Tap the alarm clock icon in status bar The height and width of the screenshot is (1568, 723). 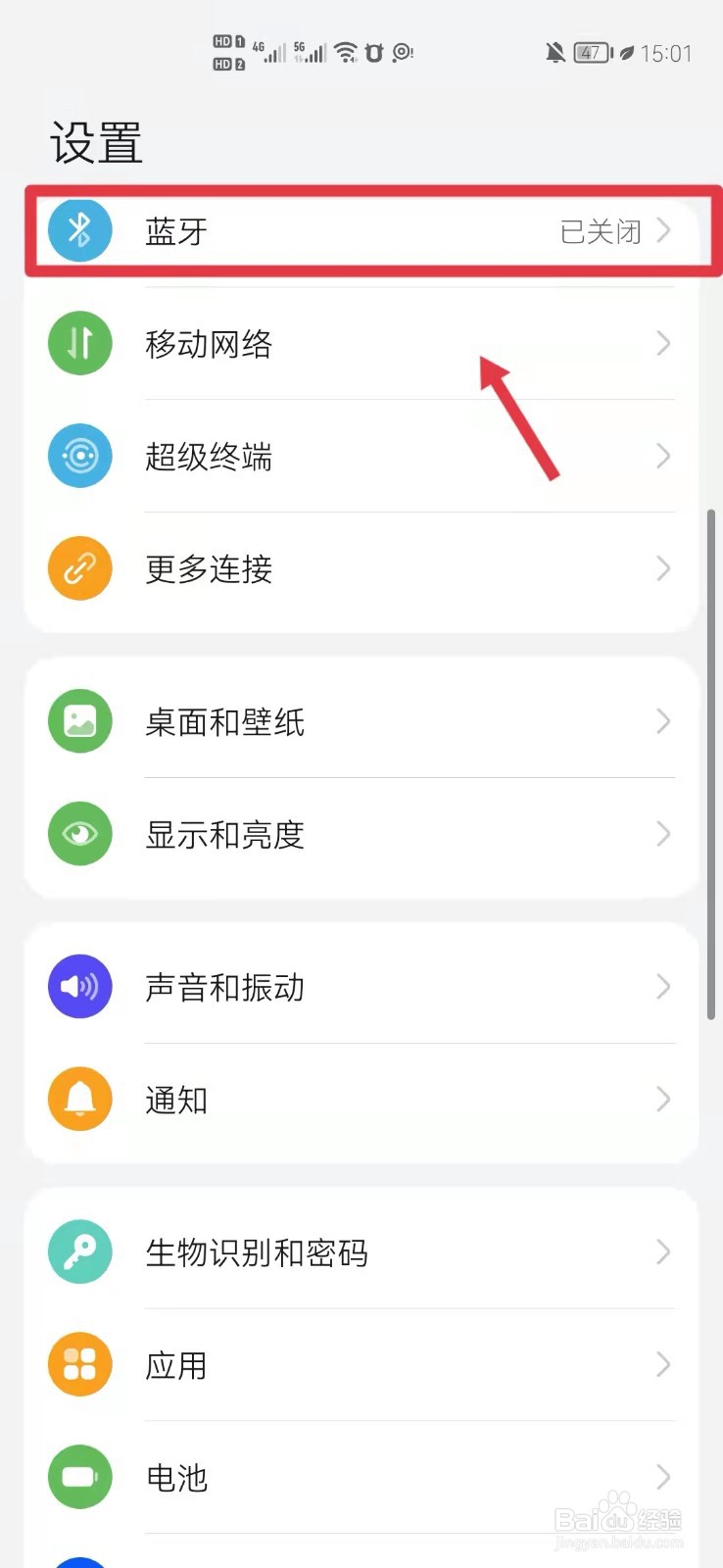(374, 52)
